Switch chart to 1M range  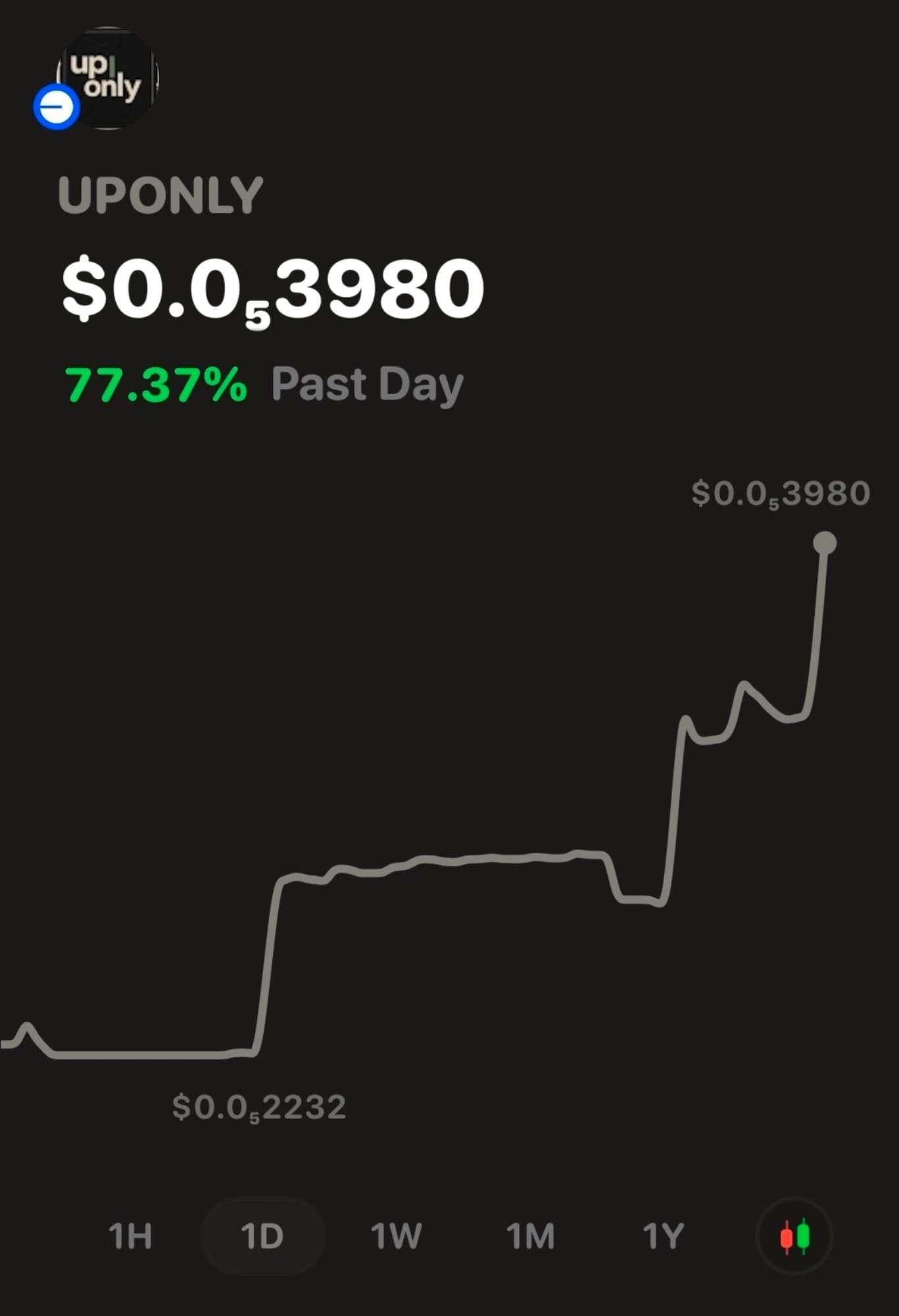tap(530, 1236)
